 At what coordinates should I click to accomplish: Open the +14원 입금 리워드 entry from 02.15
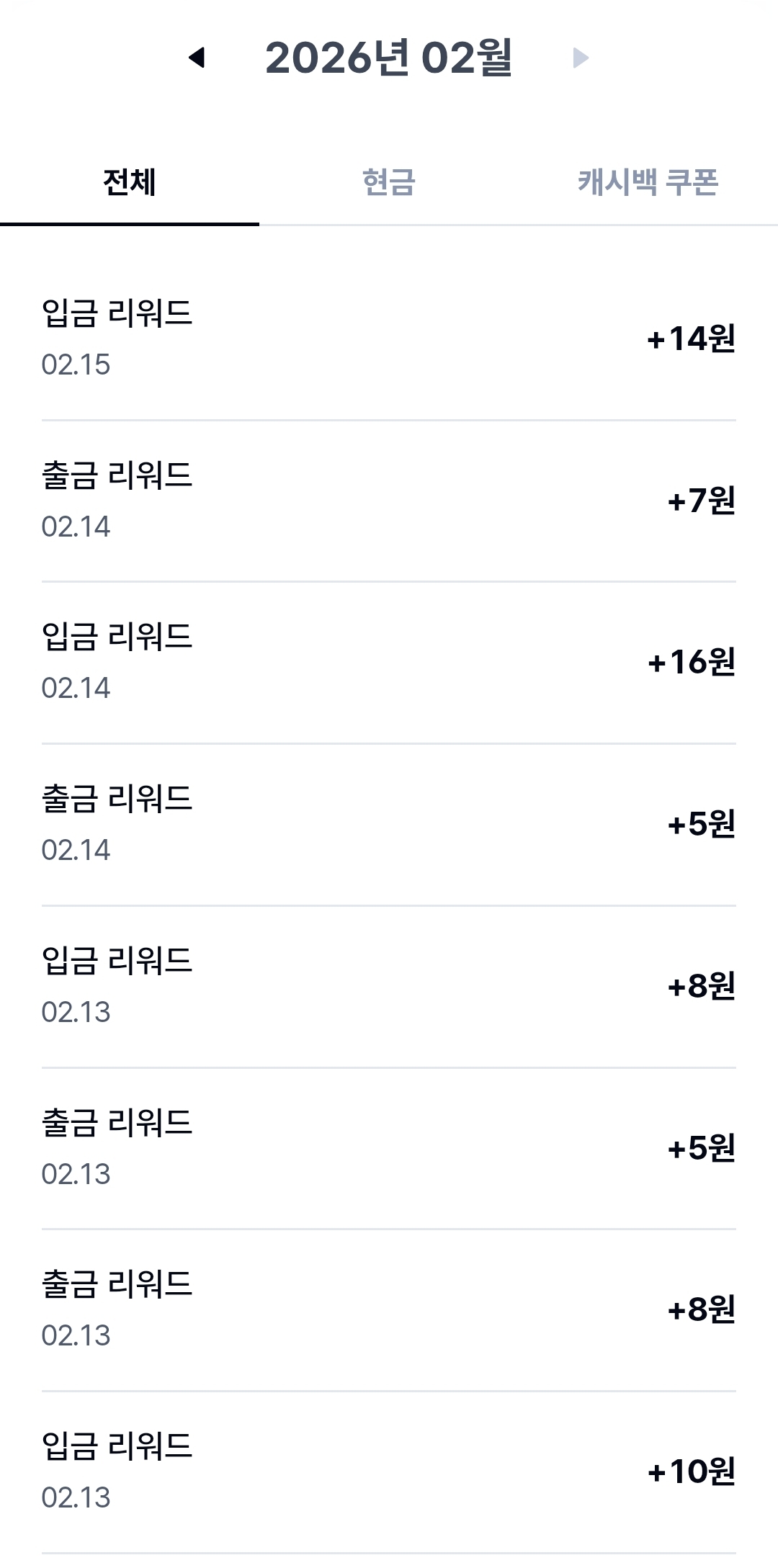[x=389, y=339]
